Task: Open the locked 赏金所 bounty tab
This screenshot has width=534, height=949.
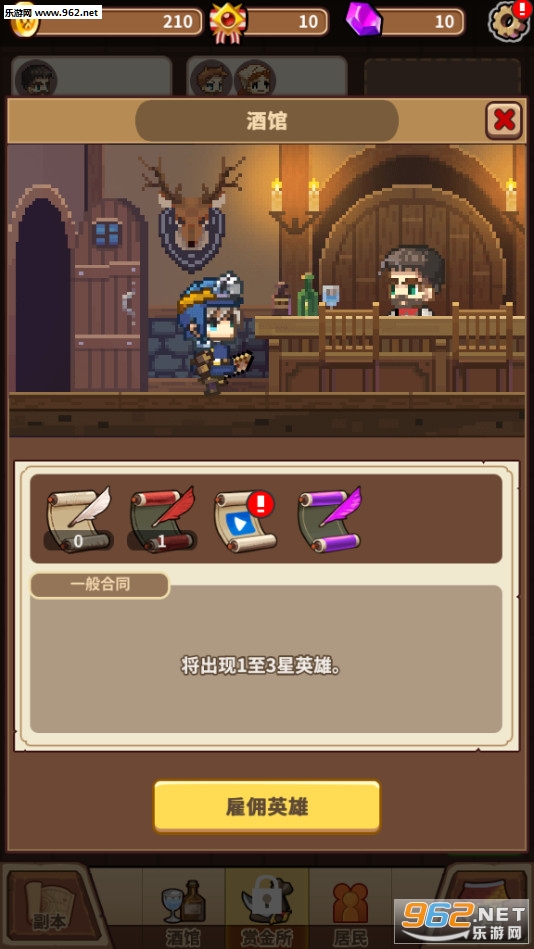Action: point(267,910)
